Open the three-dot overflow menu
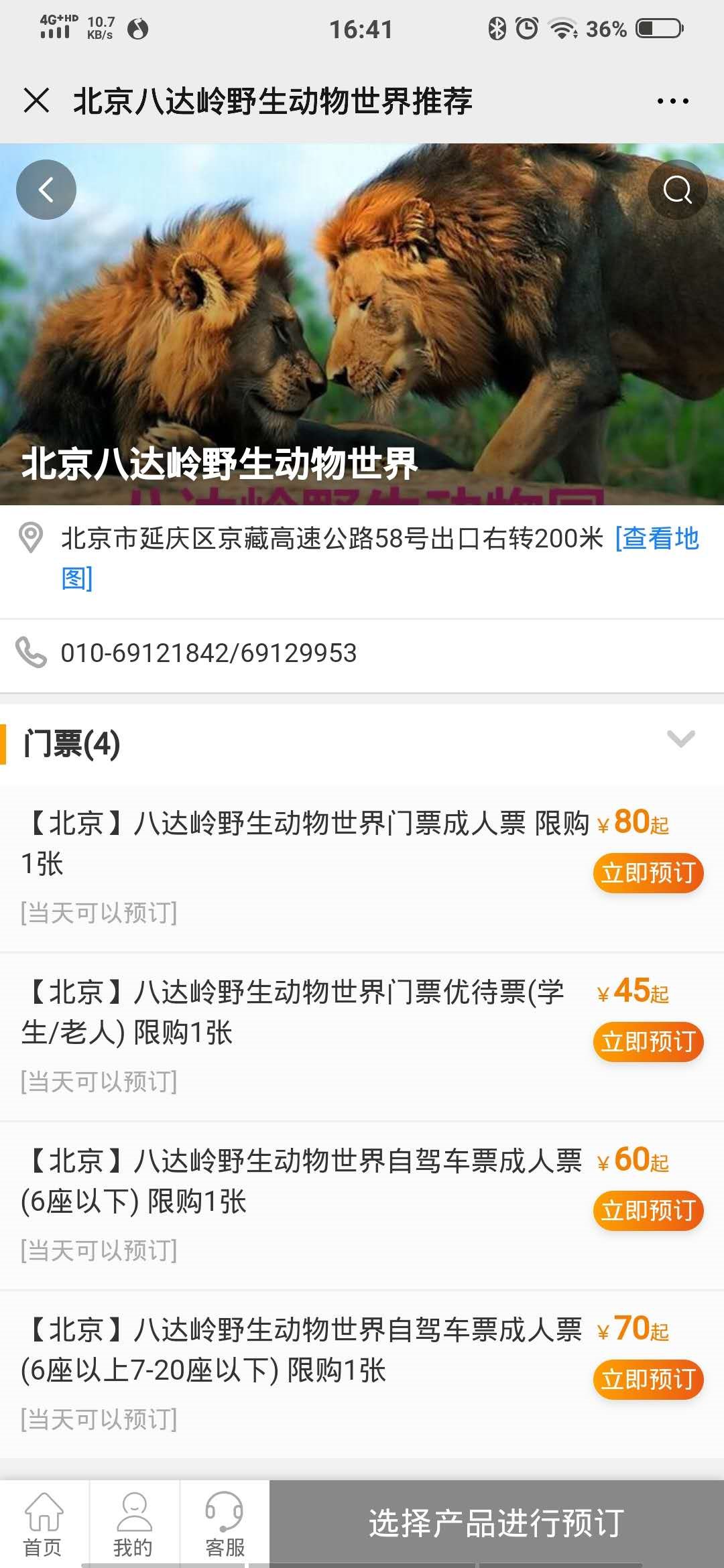724x1568 pixels. pos(672,101)
